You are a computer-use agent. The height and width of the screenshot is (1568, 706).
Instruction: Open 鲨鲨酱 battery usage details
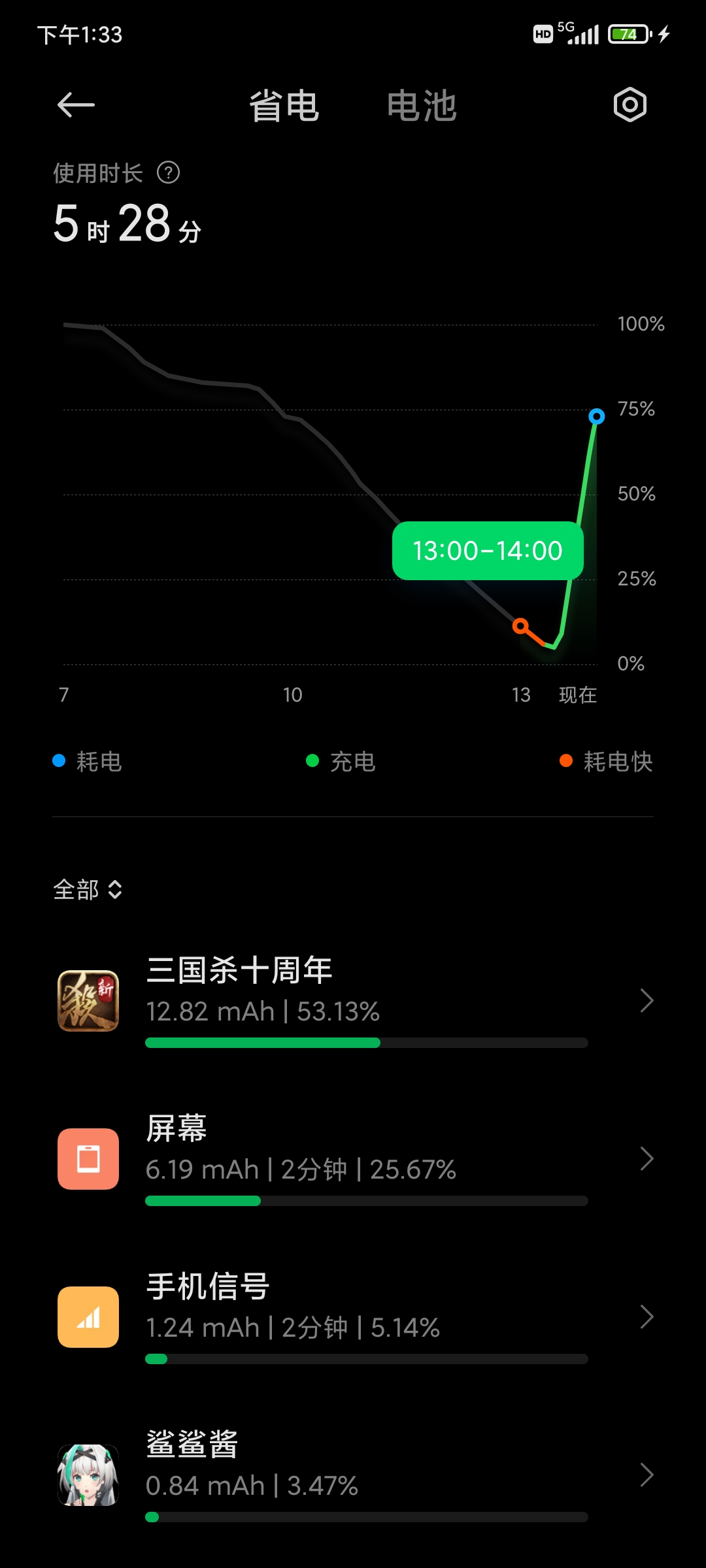click(x=353, y=1475)
